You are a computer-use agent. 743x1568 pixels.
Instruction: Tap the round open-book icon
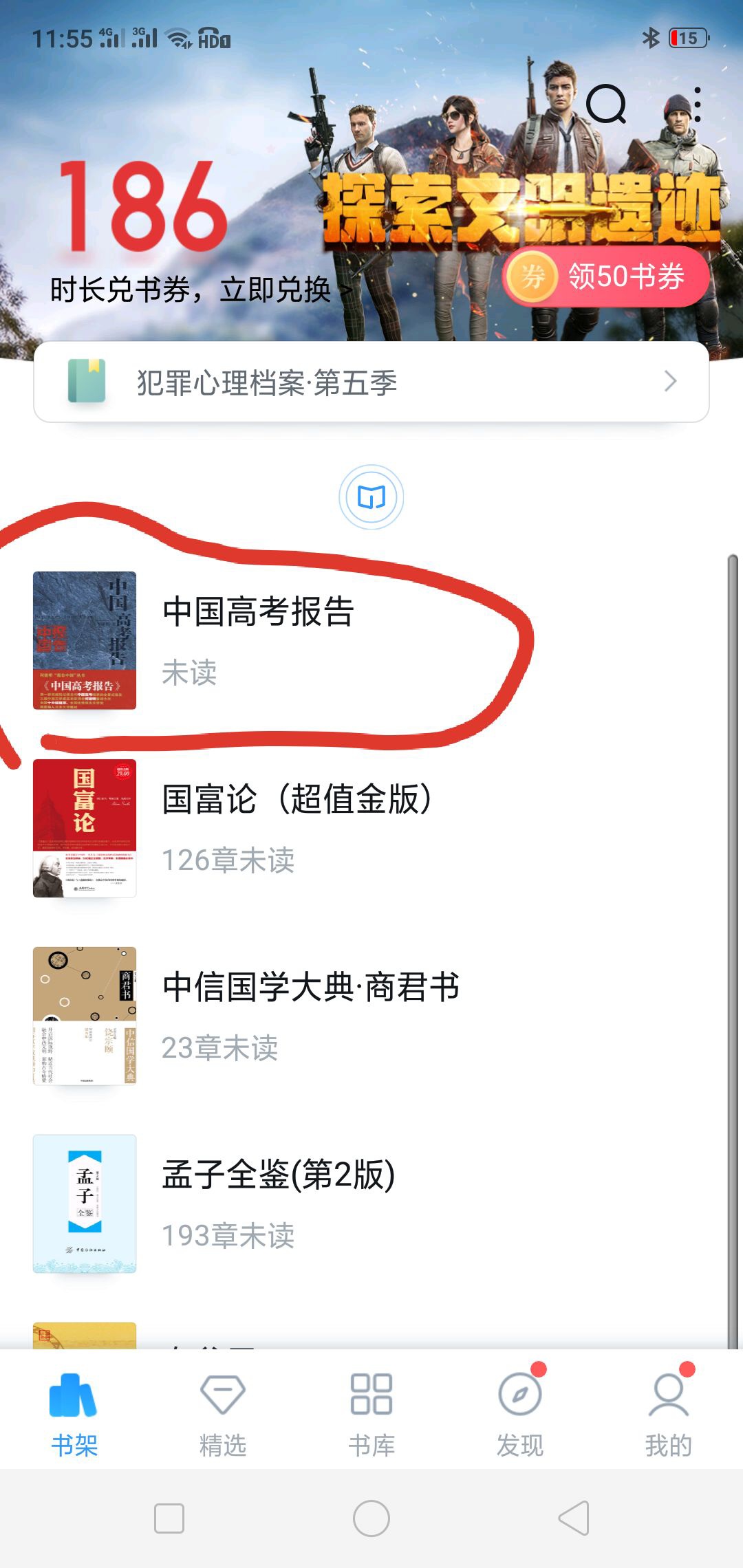(371, 497)
